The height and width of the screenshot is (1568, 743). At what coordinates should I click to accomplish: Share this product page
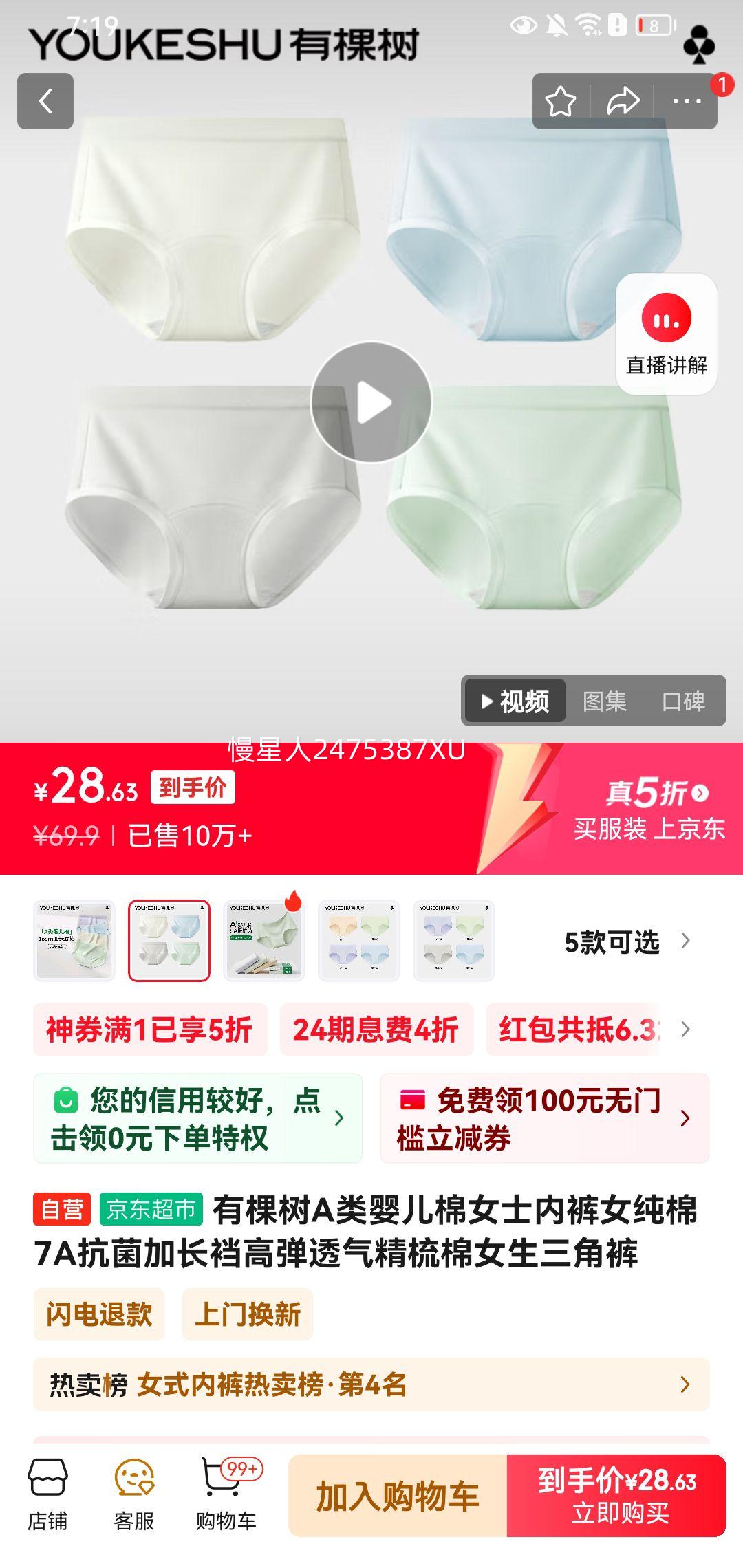click(623, 101)
